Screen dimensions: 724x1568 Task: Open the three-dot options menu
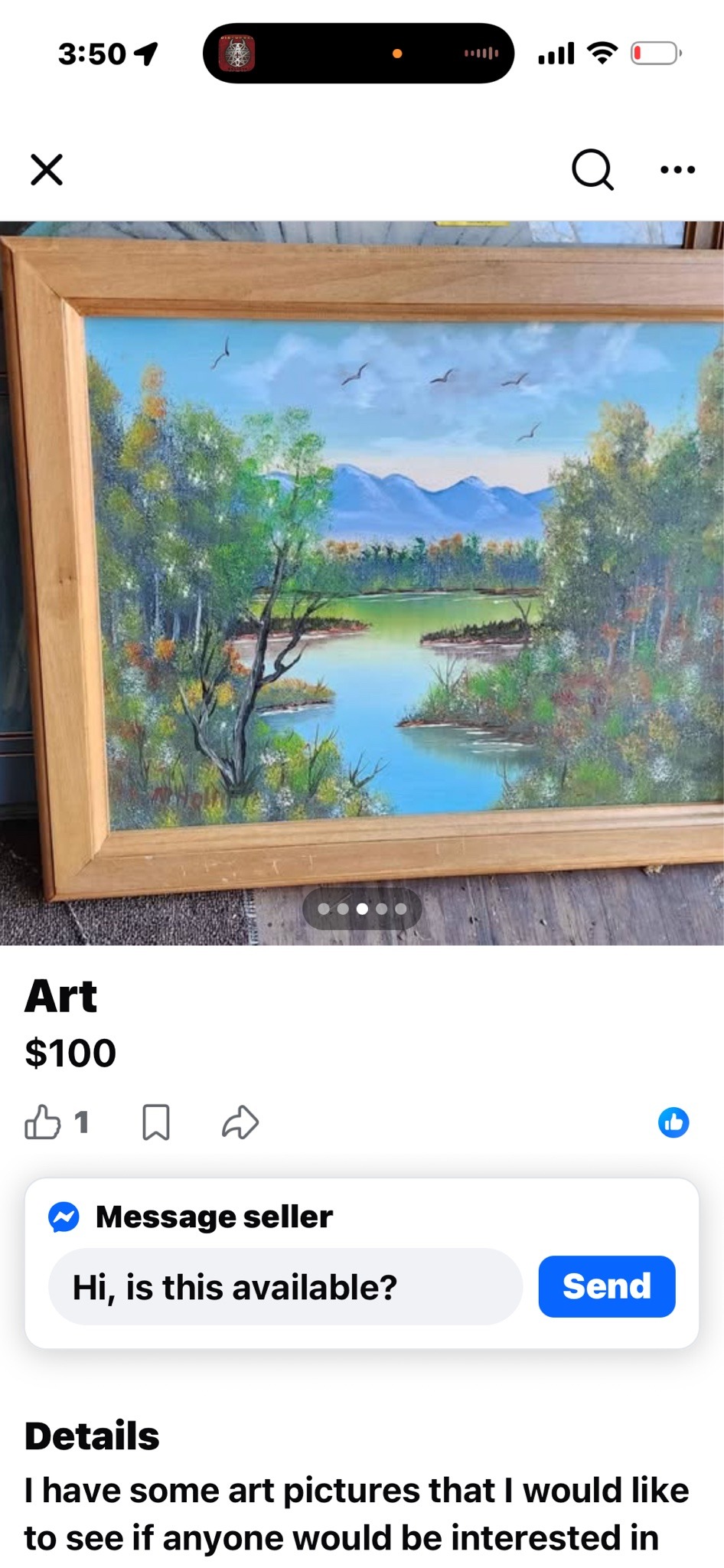click(x=677, y=170)
